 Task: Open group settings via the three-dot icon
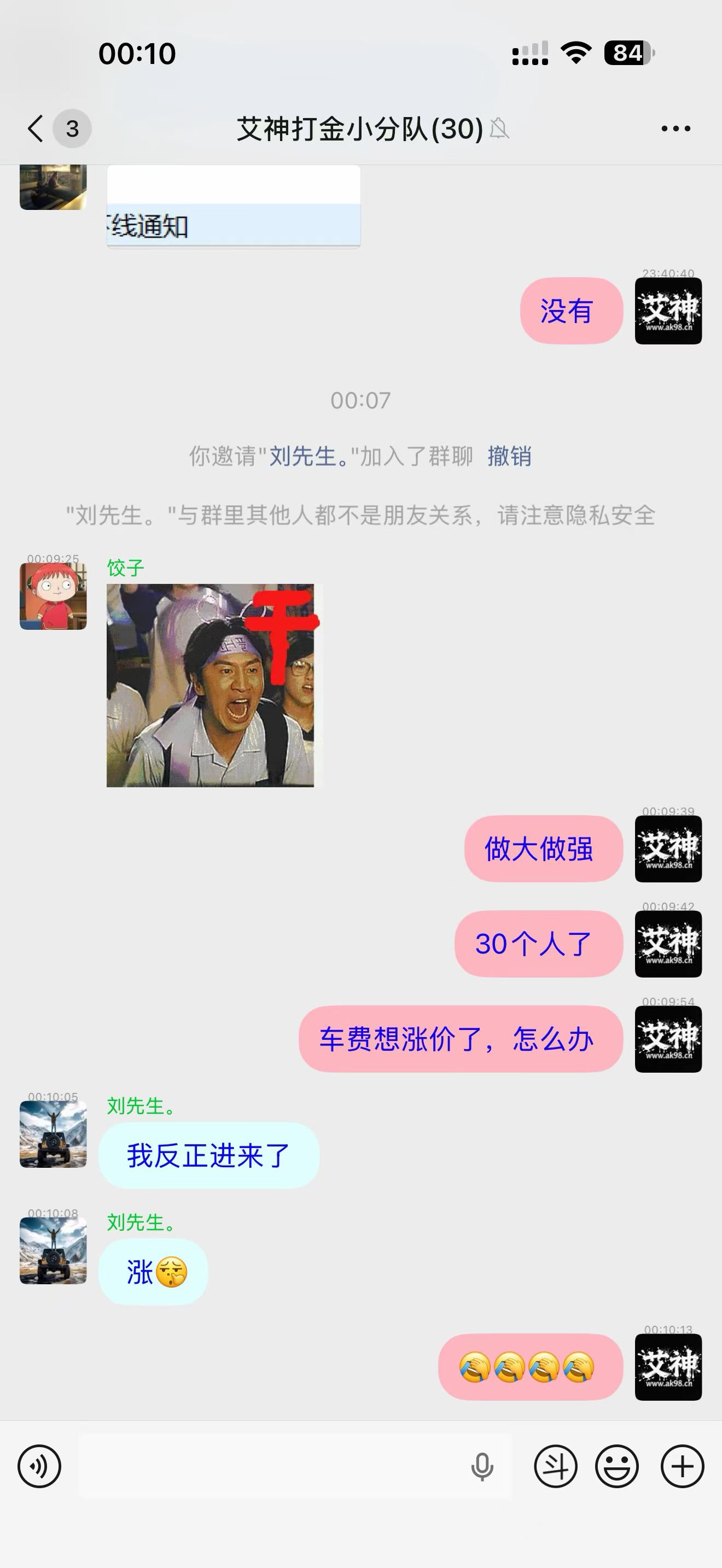[x=676, y=128]
